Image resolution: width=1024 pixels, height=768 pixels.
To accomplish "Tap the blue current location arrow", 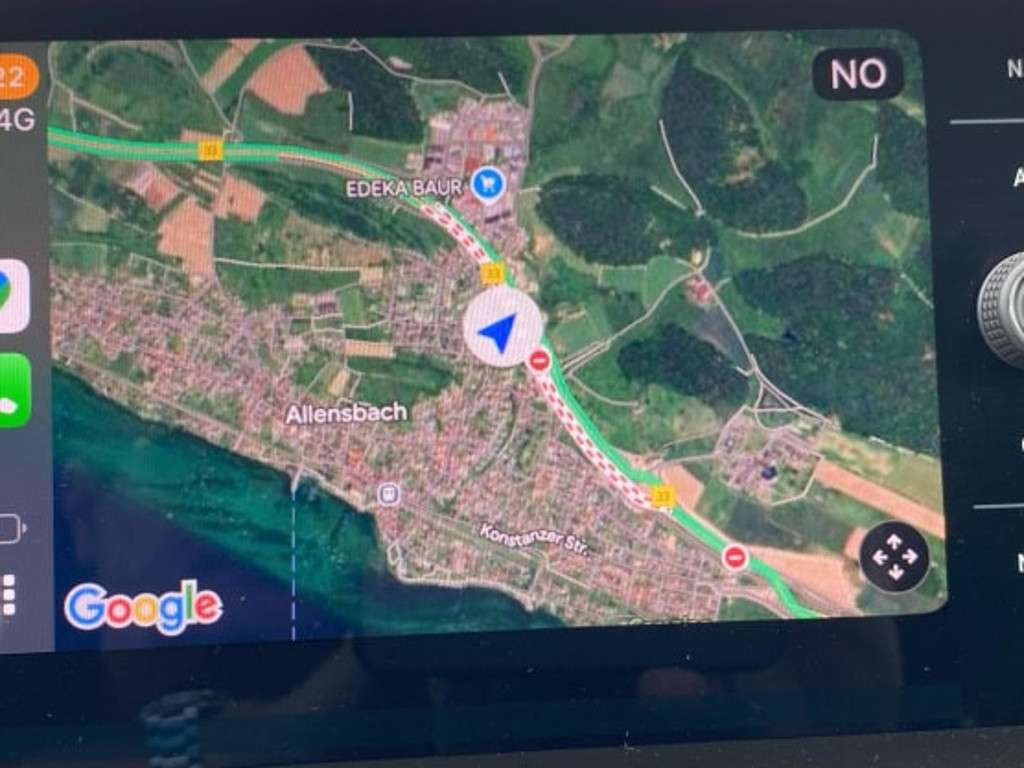I will (502, 330).
